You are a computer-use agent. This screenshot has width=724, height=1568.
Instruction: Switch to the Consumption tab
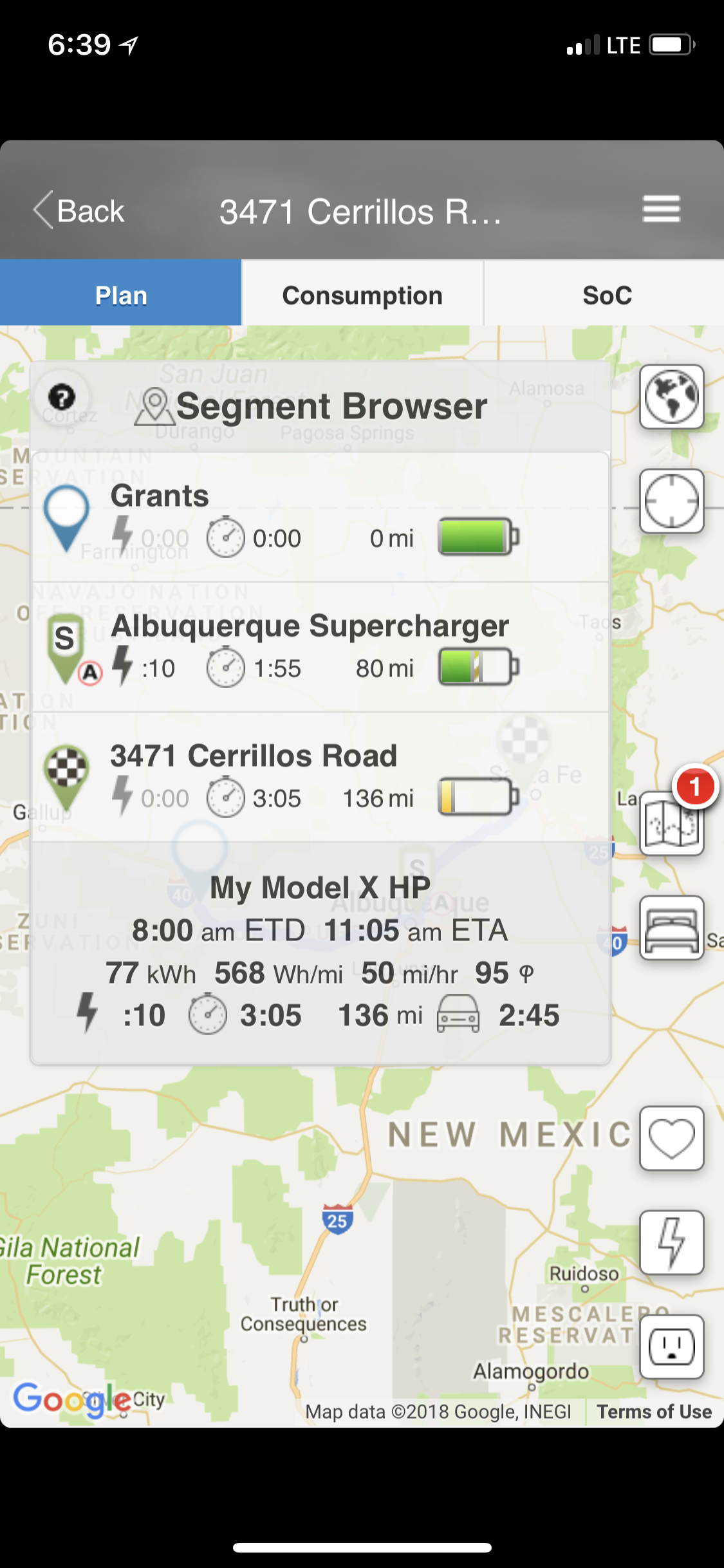362,295
